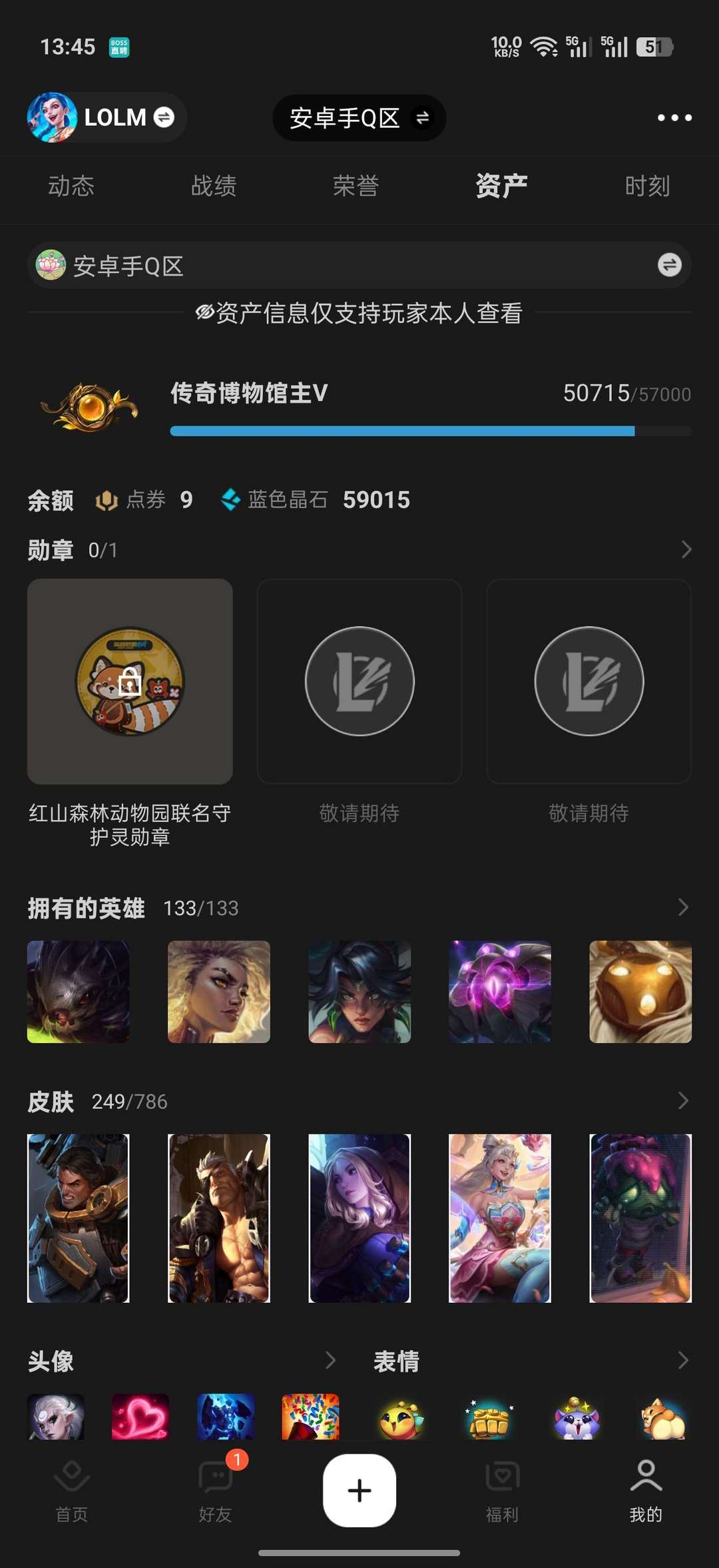Expand the 皮肤 skins list
Image resolution: width=719 pixels, height=1568 pixels.
pos(683,1100)
